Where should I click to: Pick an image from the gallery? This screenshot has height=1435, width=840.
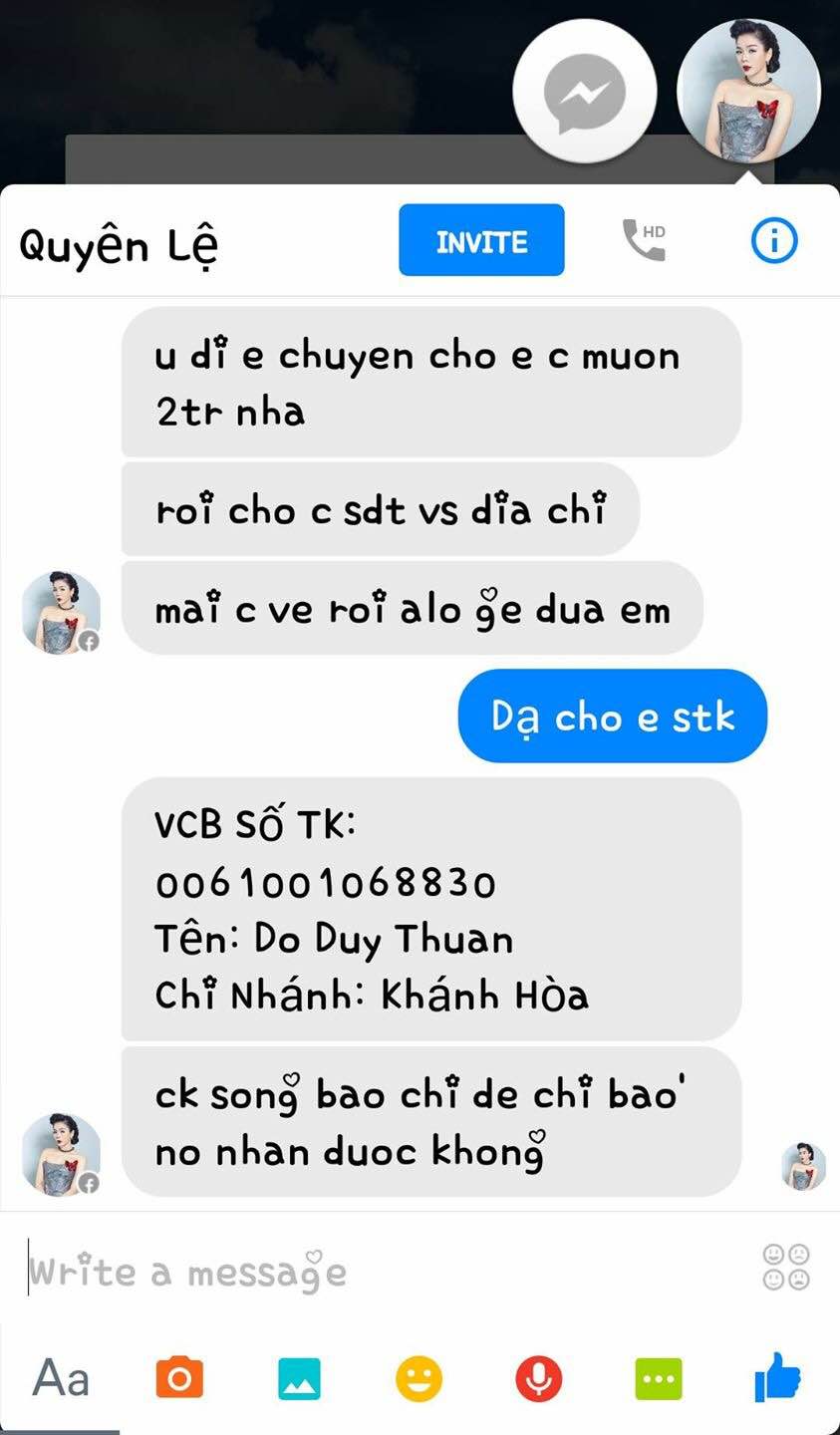[x=299, y=1379]
